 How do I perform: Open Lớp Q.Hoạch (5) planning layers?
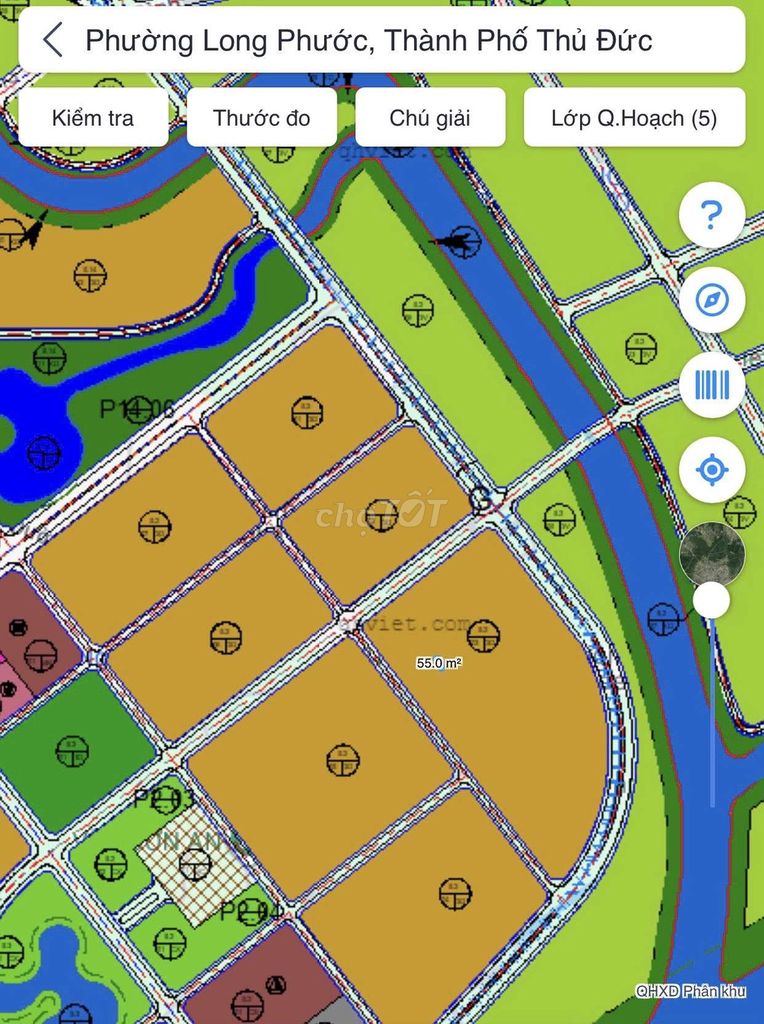[x=634, y=118]
